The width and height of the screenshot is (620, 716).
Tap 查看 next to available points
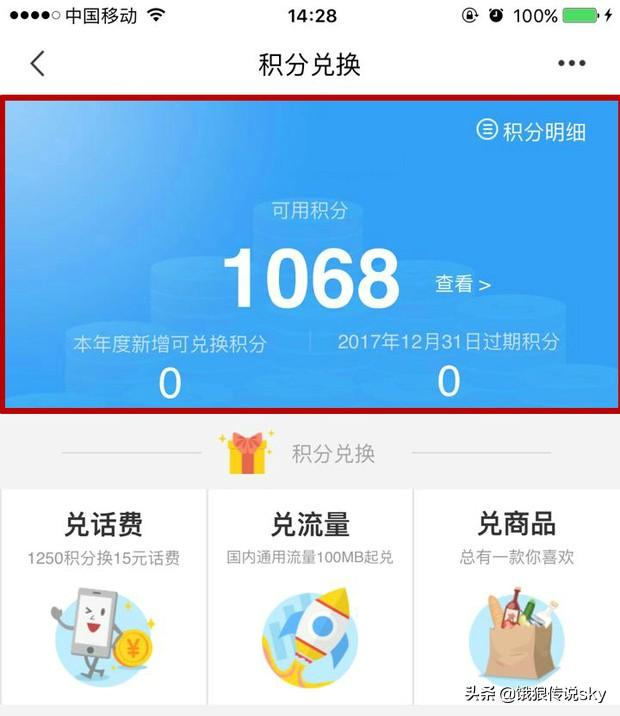tap(463, 285)
